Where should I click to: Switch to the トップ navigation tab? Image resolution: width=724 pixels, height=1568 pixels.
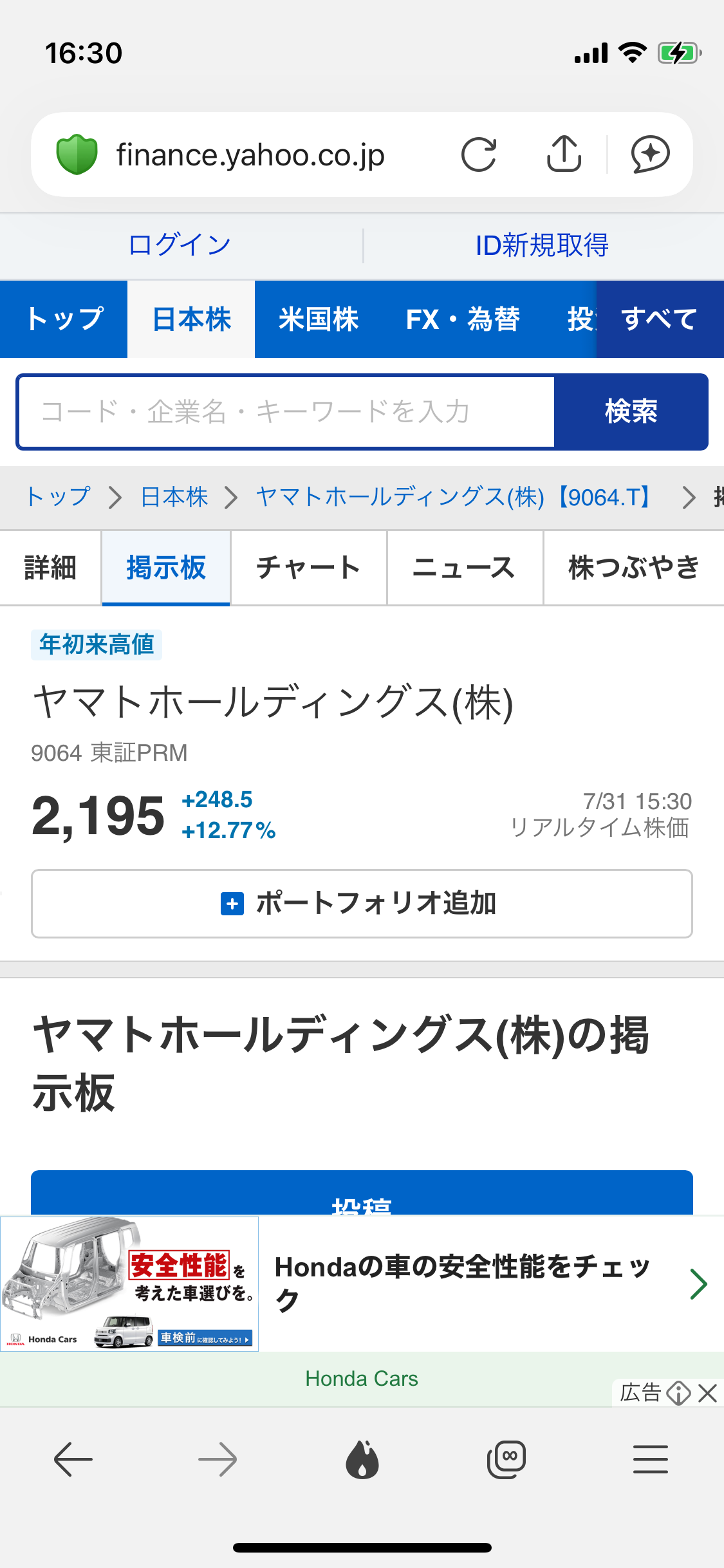64,319
